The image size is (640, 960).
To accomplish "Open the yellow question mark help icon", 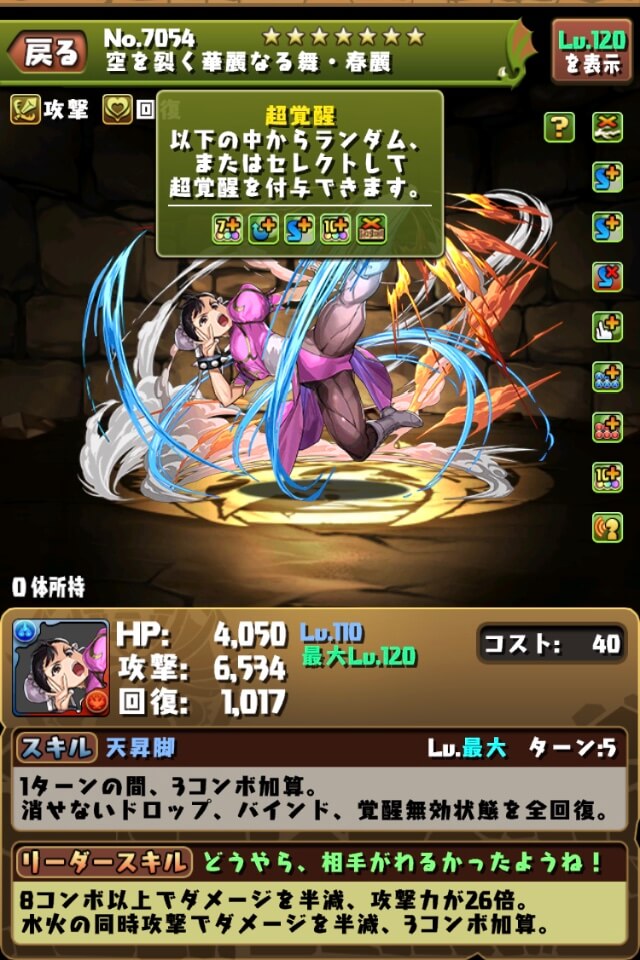I will pos(559,127).
